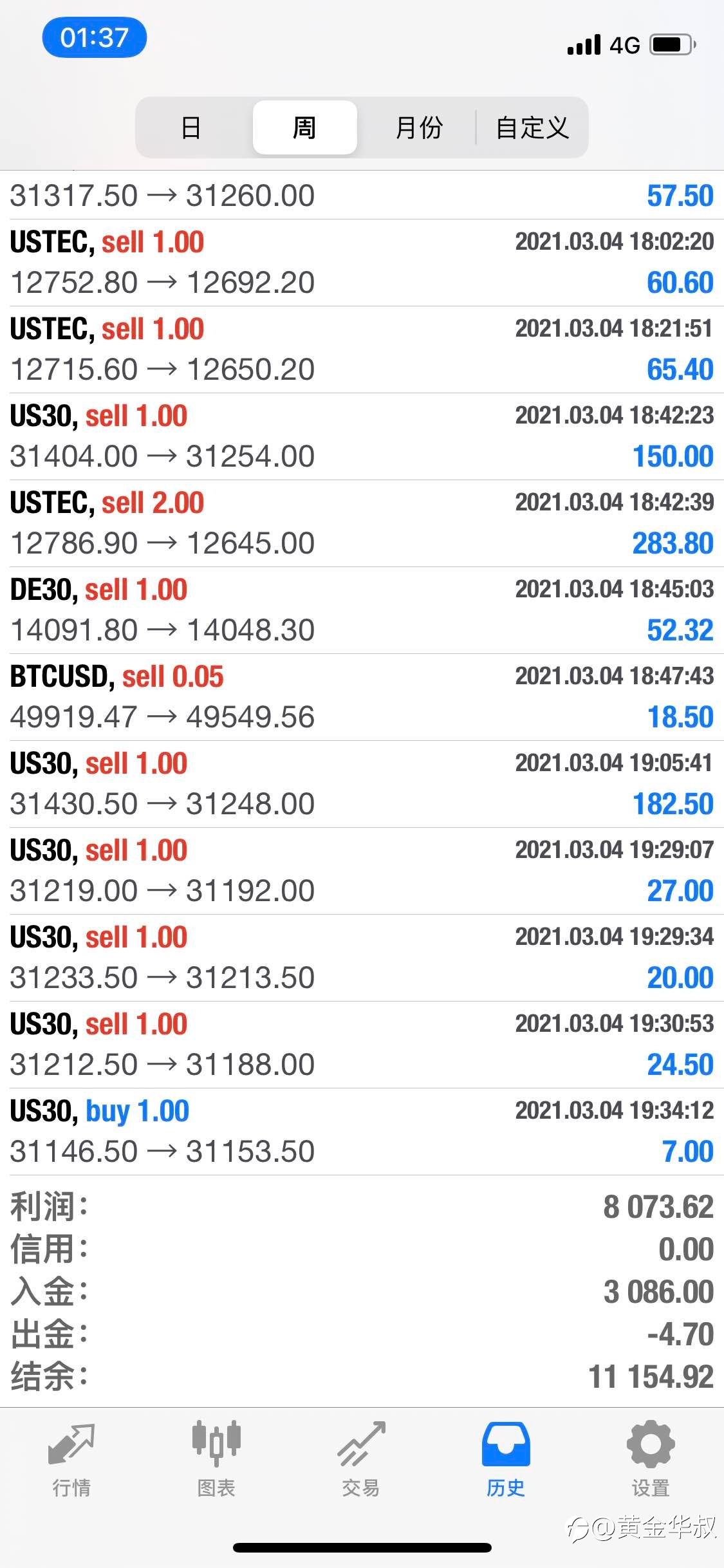
Task: Switch to the 日 period tab
Action: [191, 127]
